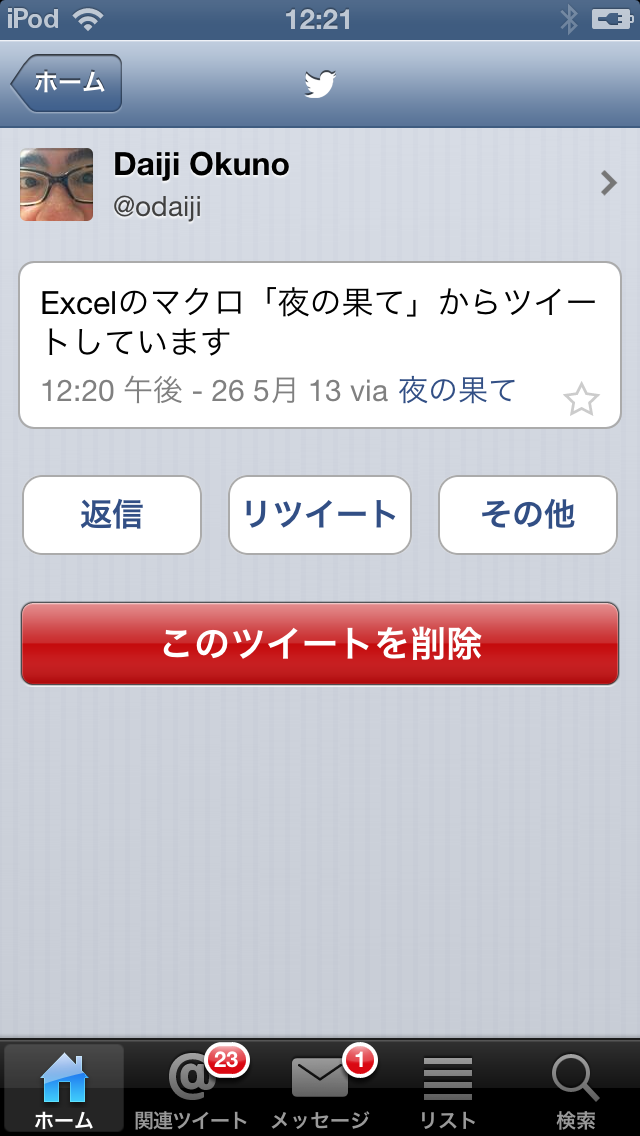This screenshot has width=640, height=1136.
Task: Tap 返信 to reply to the tweet
Action: pos(112,515)
